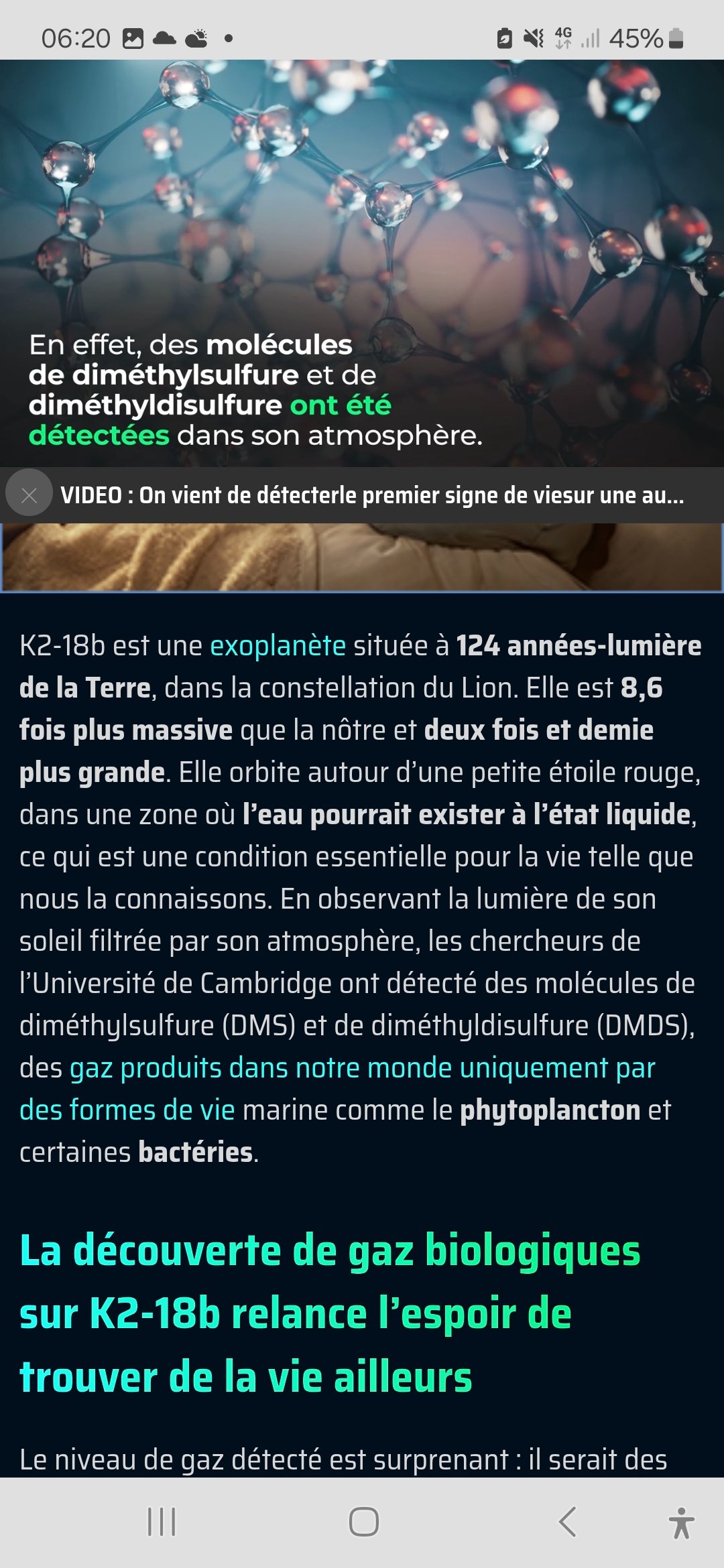
Task: Go to the home screen
Action: coord(363,1521)
